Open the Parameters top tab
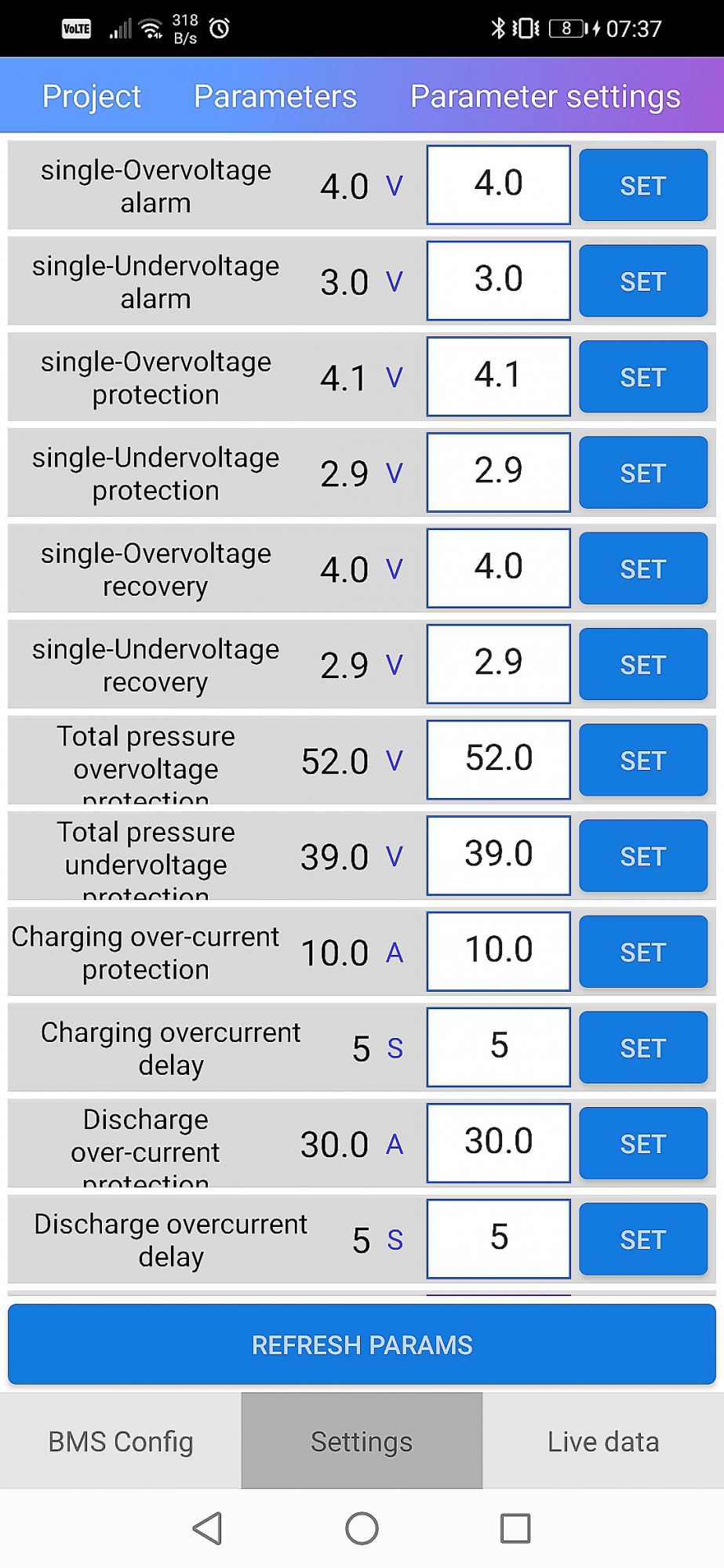724x1568 pixels. 275,96
